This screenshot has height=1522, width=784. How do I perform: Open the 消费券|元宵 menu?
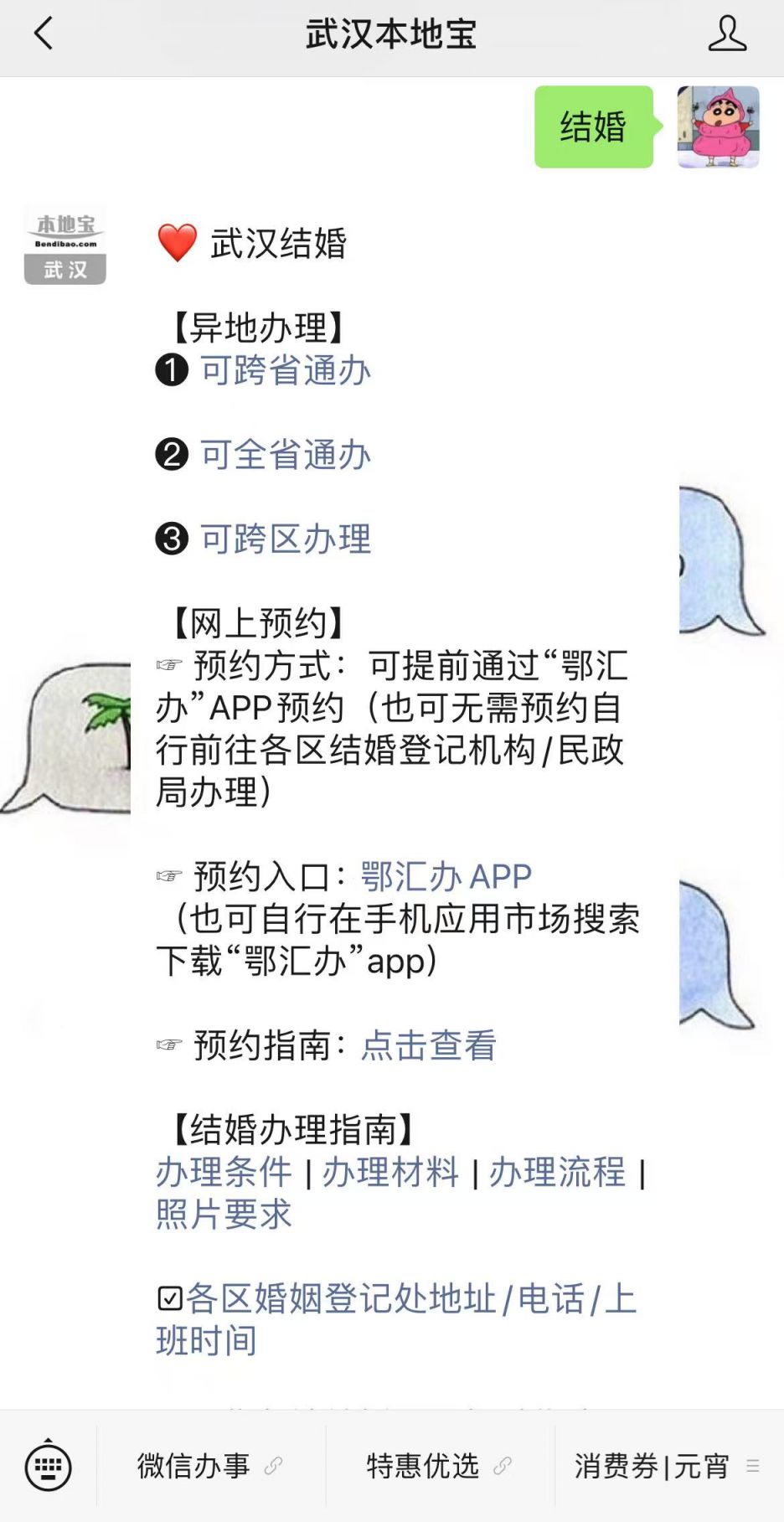pyautogui.click(x=668, y=1466)
